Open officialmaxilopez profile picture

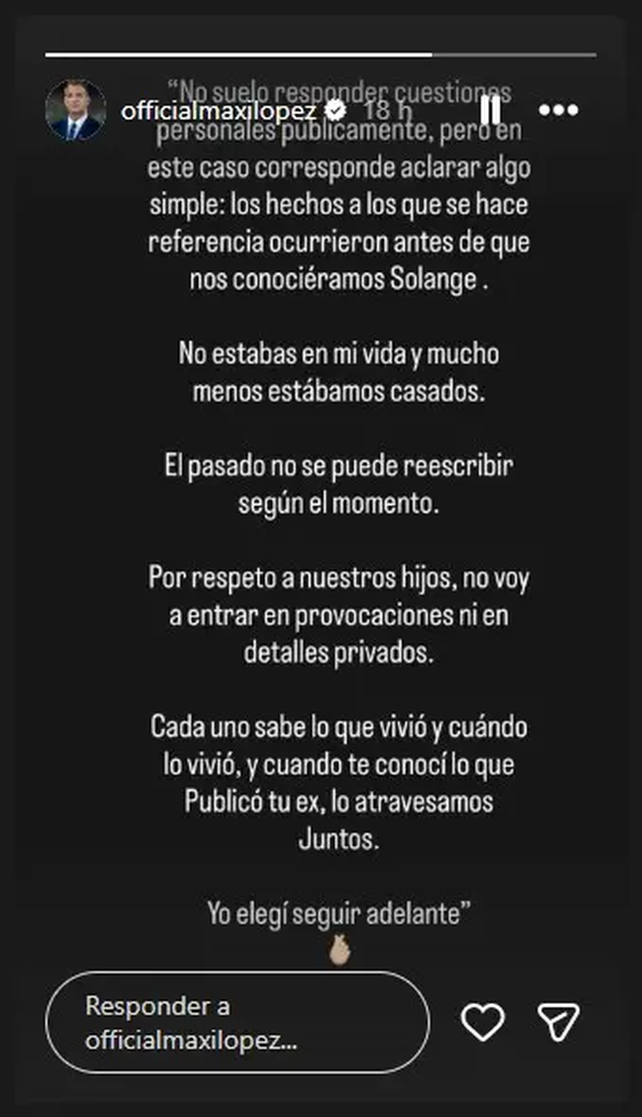76,110
